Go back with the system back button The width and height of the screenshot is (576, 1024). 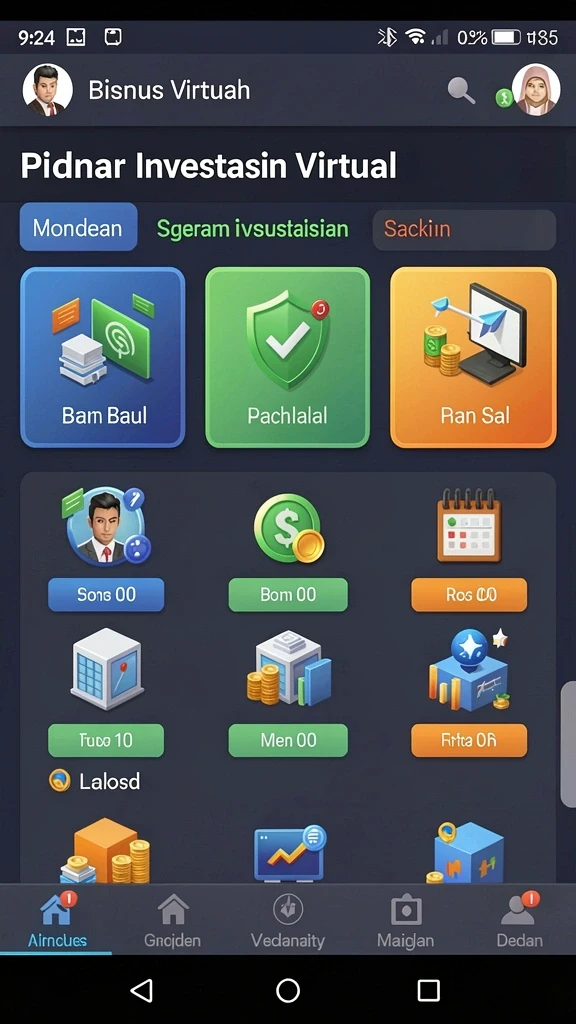[x=142, y=990]
